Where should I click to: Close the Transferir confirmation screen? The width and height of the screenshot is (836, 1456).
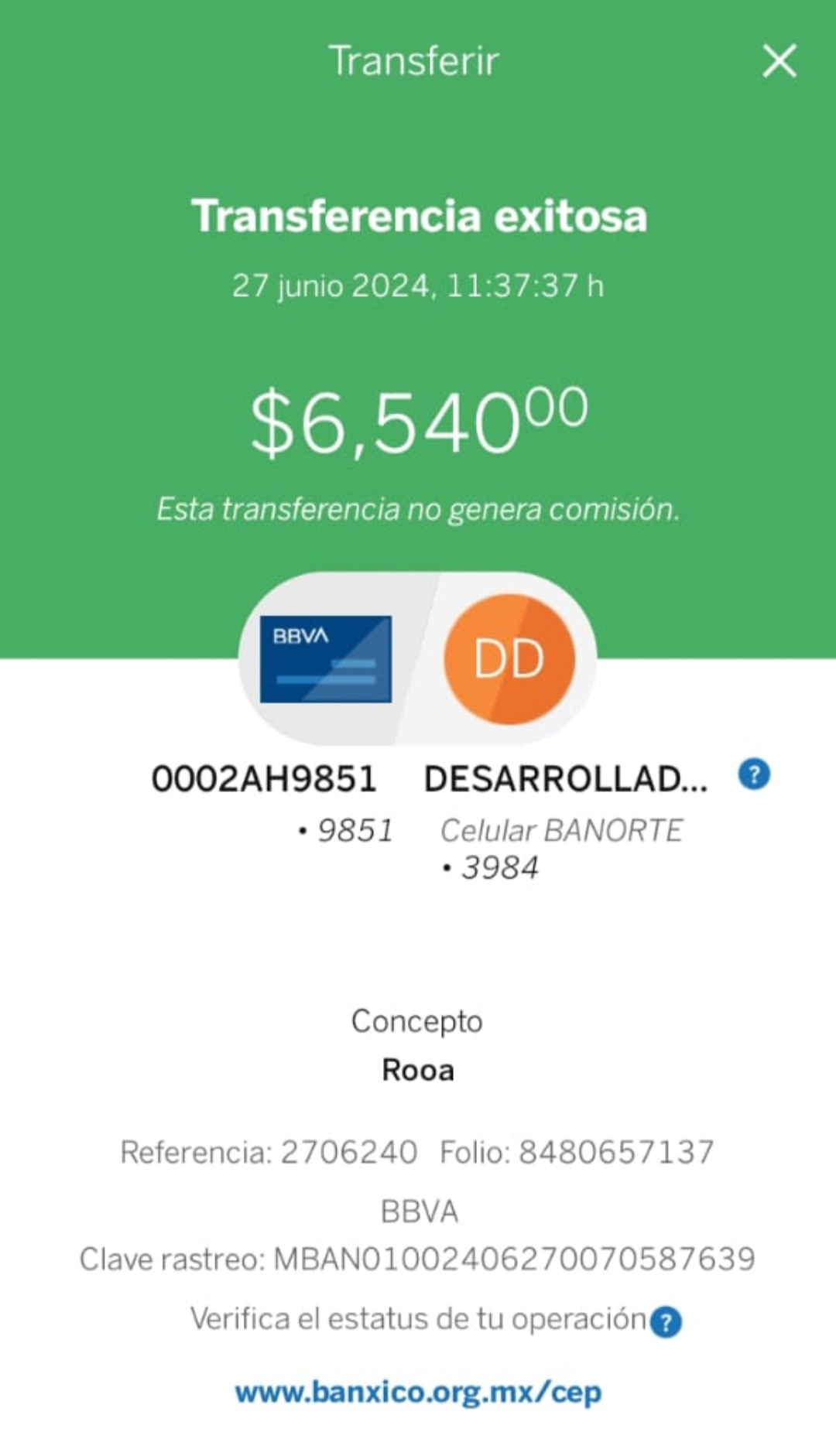(x=779, y=61)
